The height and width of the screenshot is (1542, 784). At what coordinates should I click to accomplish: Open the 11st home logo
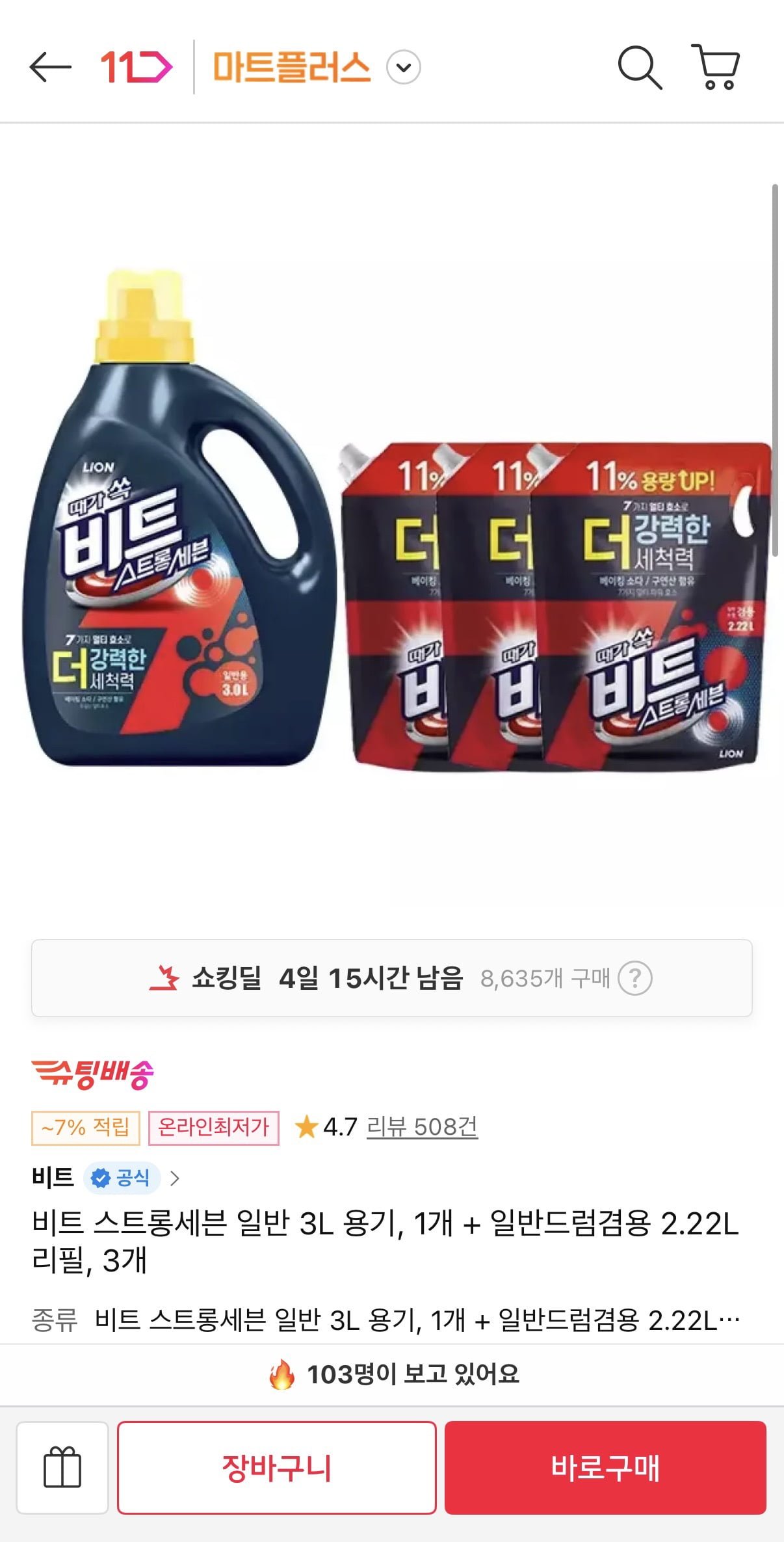[x=136, y=67]
